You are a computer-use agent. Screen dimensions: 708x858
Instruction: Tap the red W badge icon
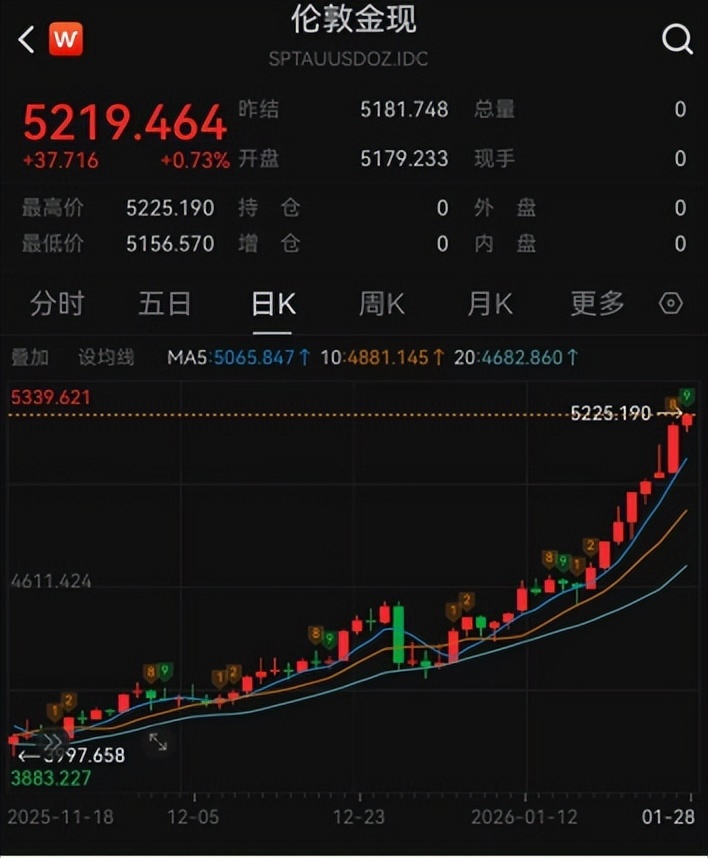(x=65, y=40)
